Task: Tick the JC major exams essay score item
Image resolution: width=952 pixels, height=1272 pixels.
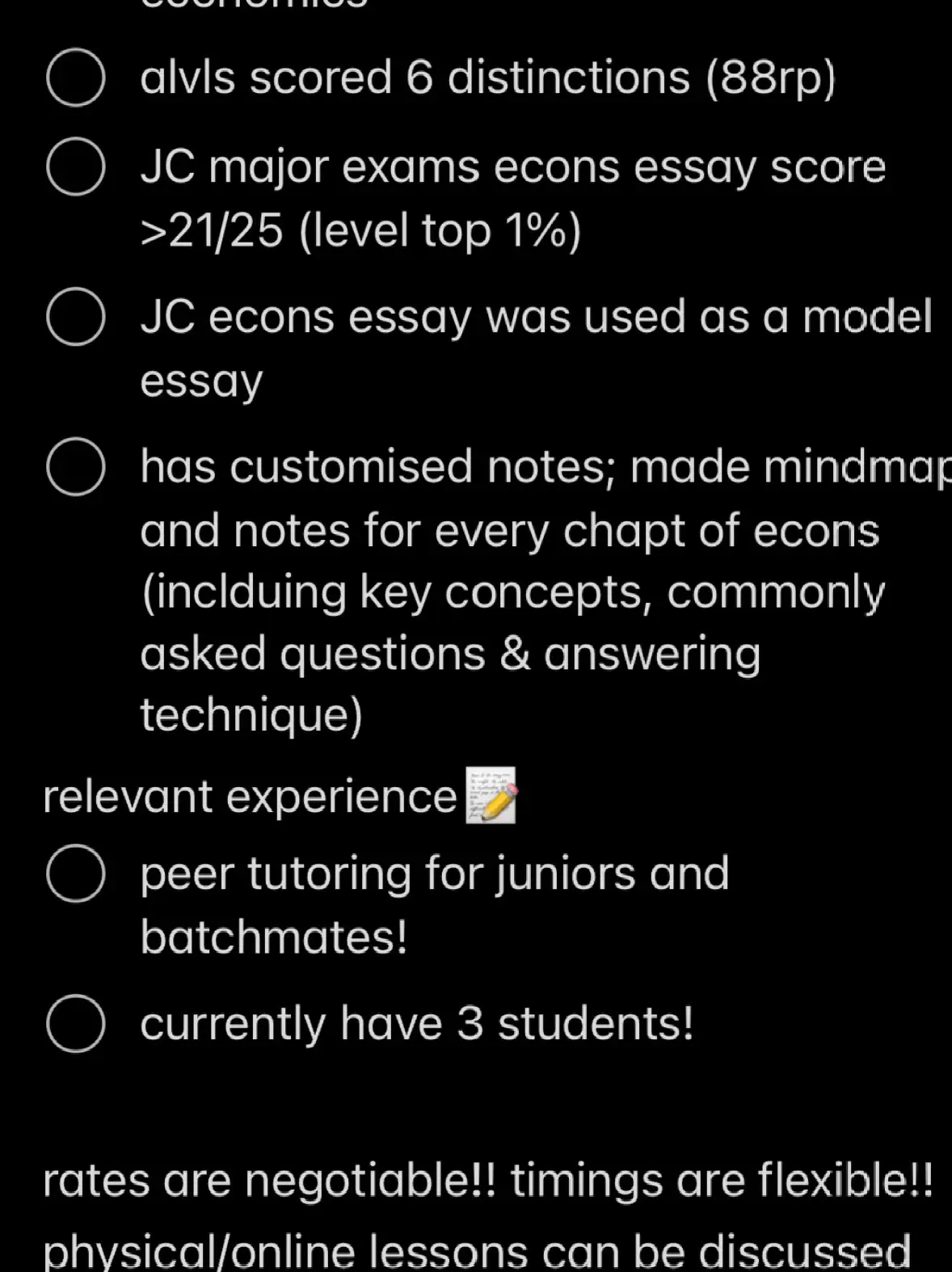Action: [x=75, y=167]
